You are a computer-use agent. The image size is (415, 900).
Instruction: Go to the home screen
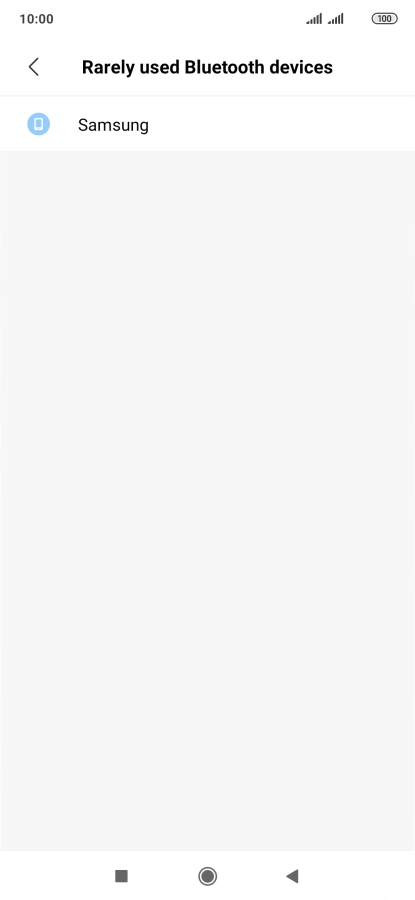[207, 876]
